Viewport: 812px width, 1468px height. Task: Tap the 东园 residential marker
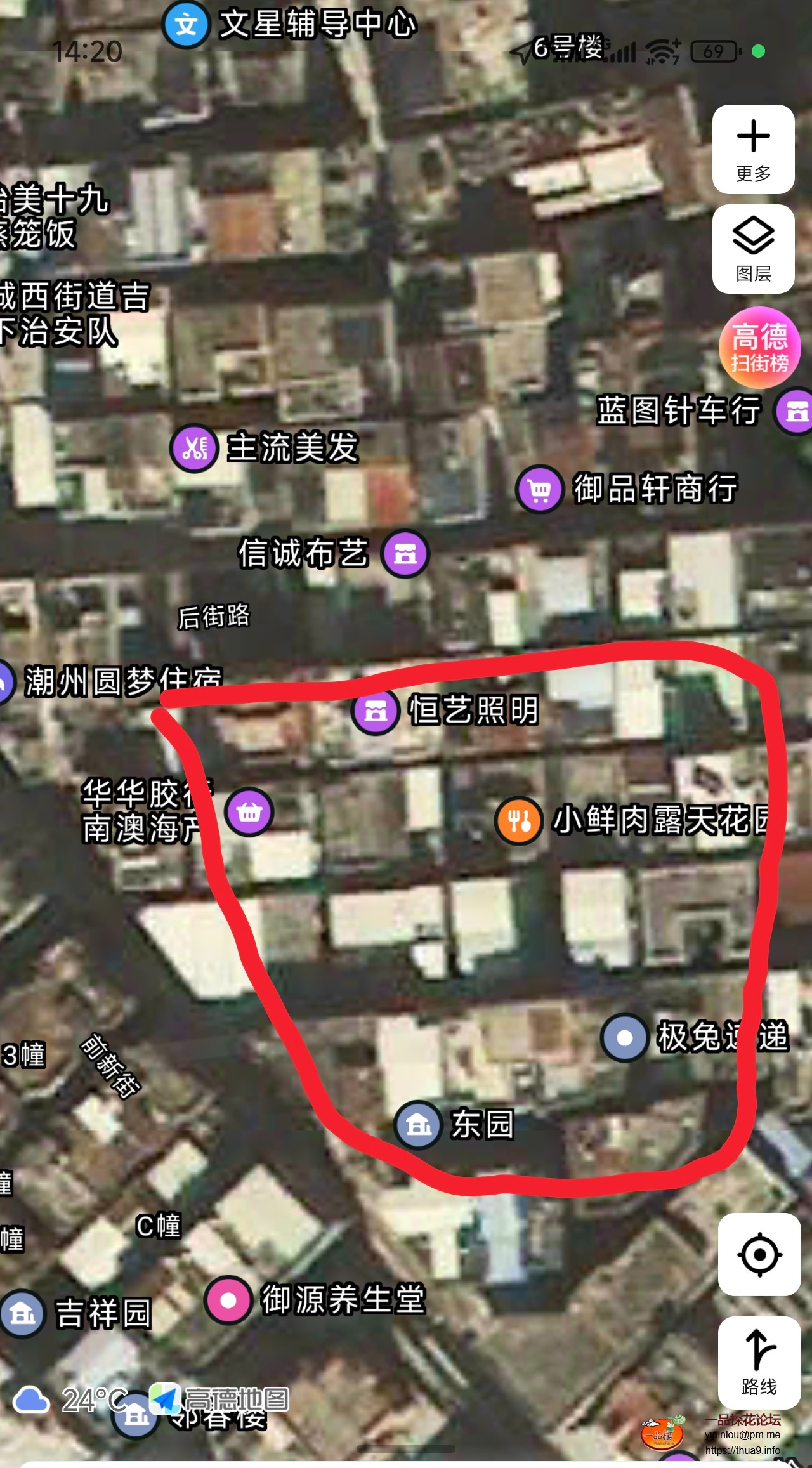(x=418, y=1125)
